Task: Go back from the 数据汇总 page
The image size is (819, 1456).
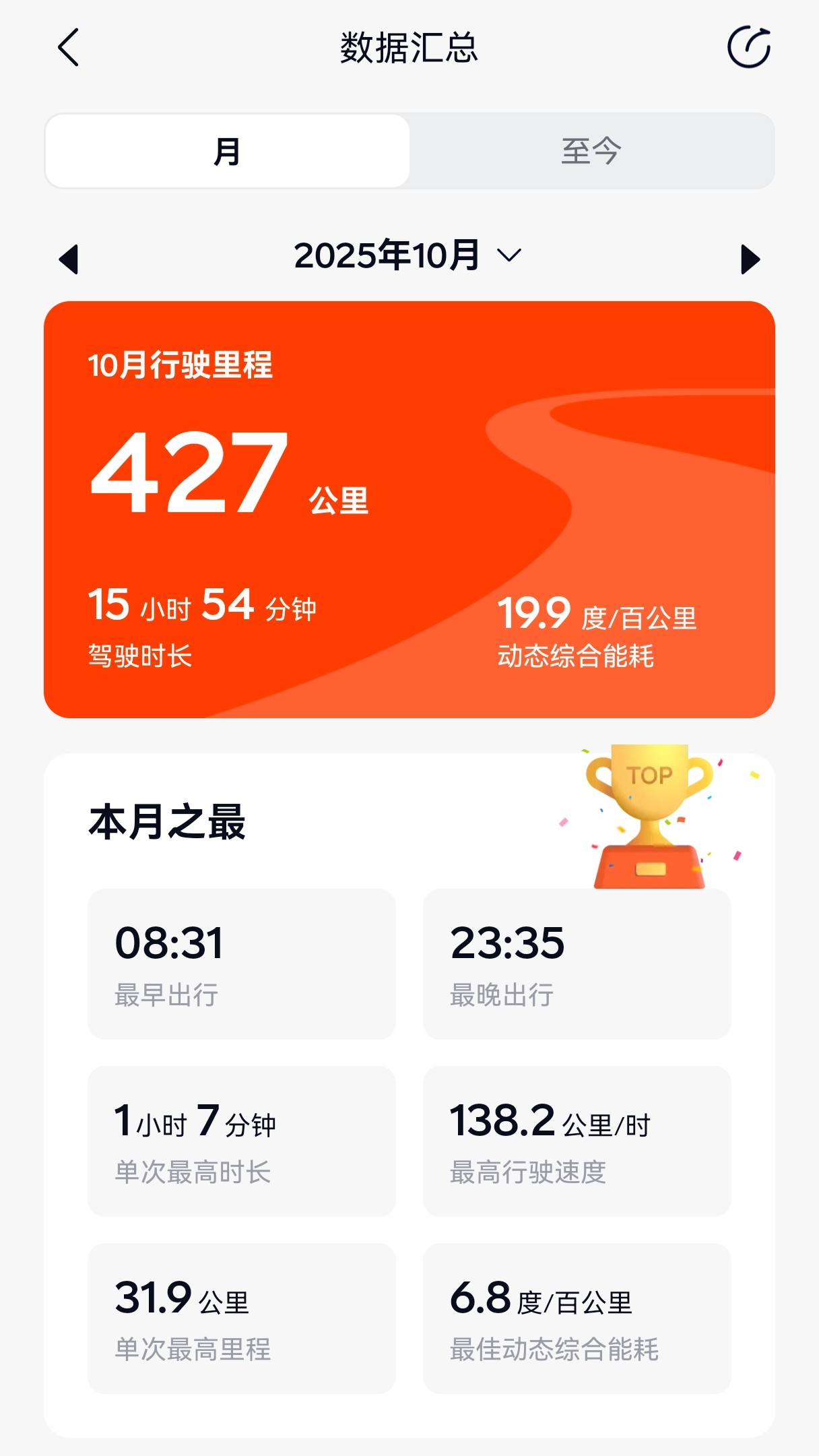Action: click(69, 48)
